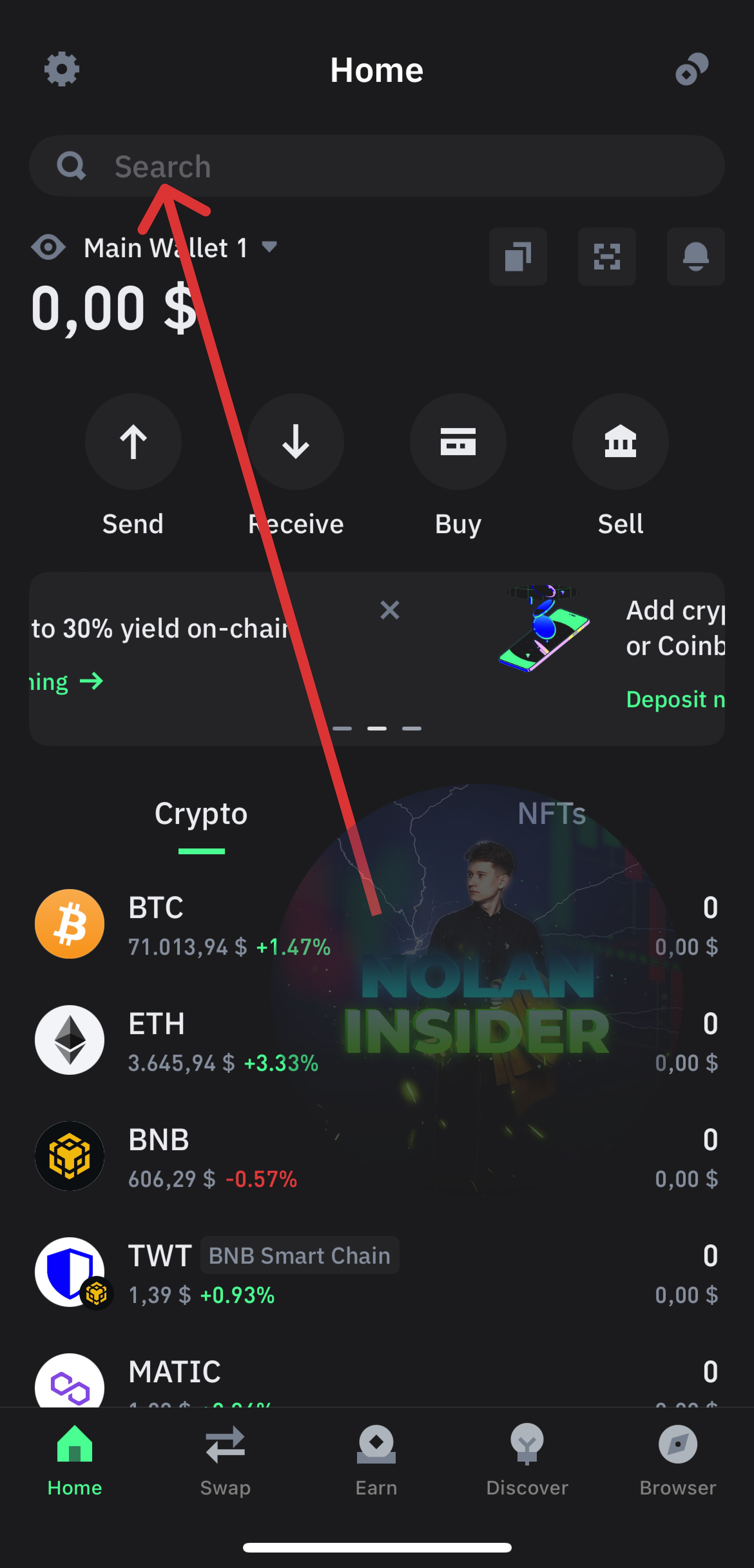Toggle balance visibility eye icon
This screenshot has width=754, height=1568.
coord(49,248)
